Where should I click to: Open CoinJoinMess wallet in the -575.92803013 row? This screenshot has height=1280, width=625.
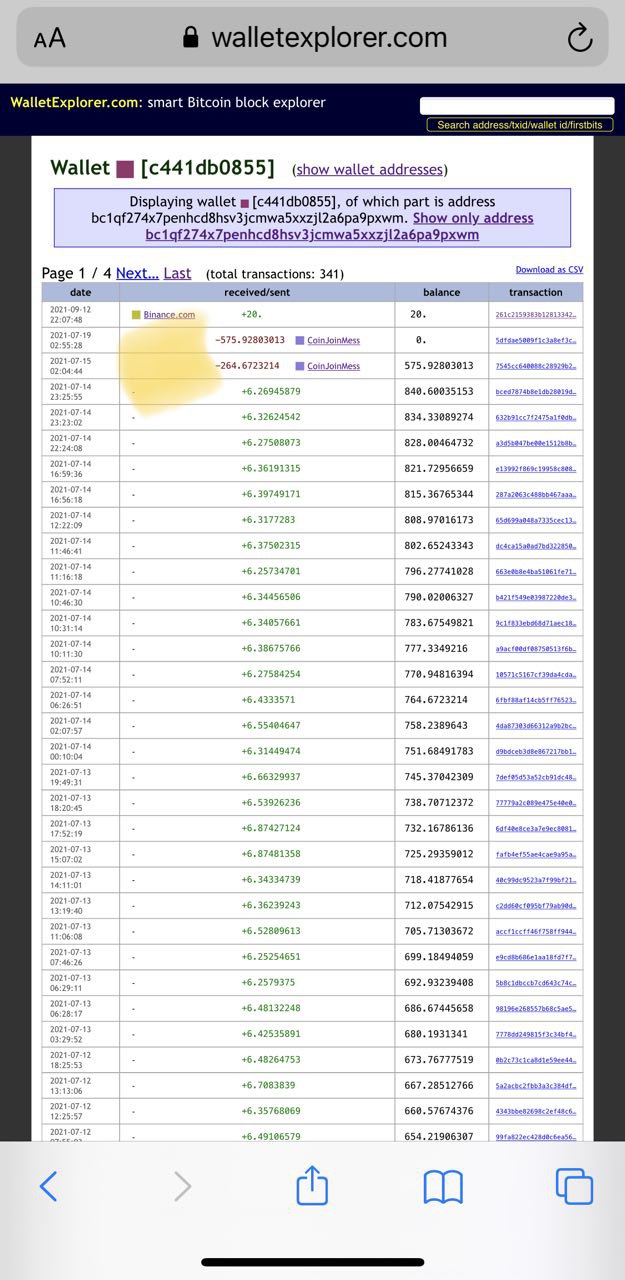pos(333,341)
